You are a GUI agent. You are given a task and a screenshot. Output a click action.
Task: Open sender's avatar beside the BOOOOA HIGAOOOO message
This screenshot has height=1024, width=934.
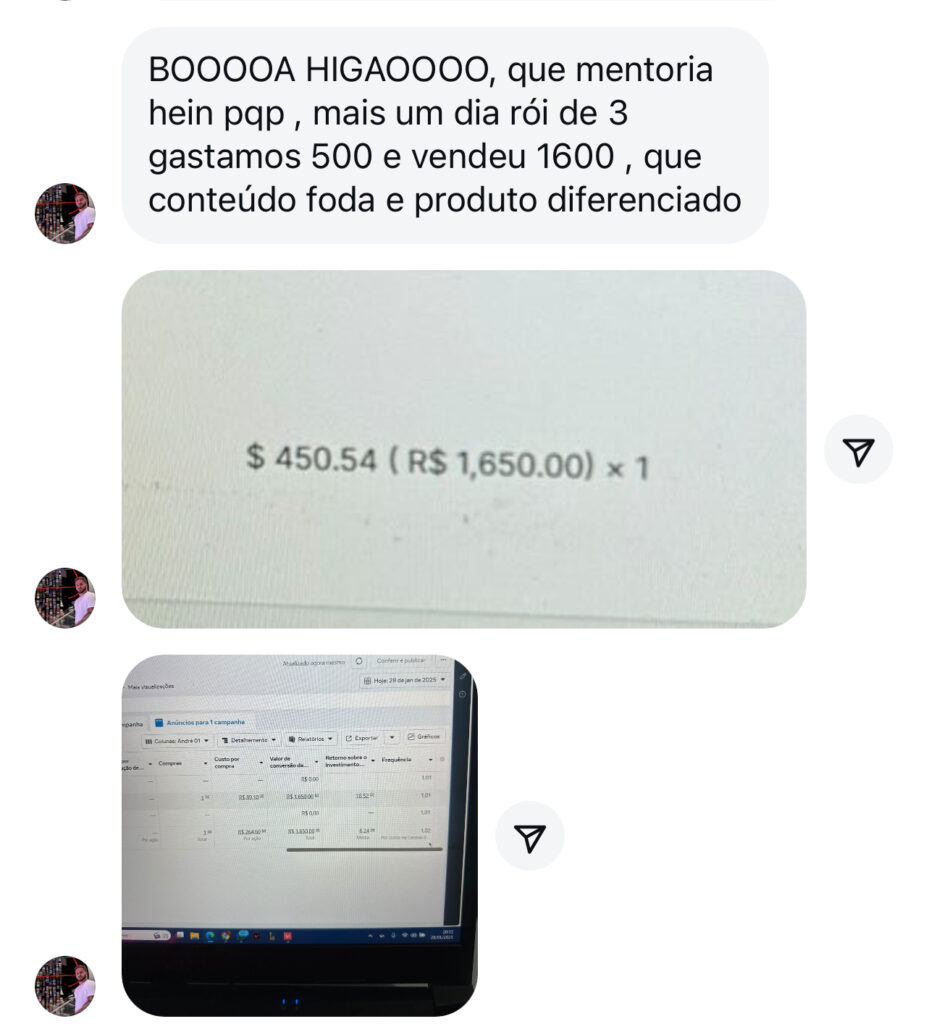tap(65, 213)
